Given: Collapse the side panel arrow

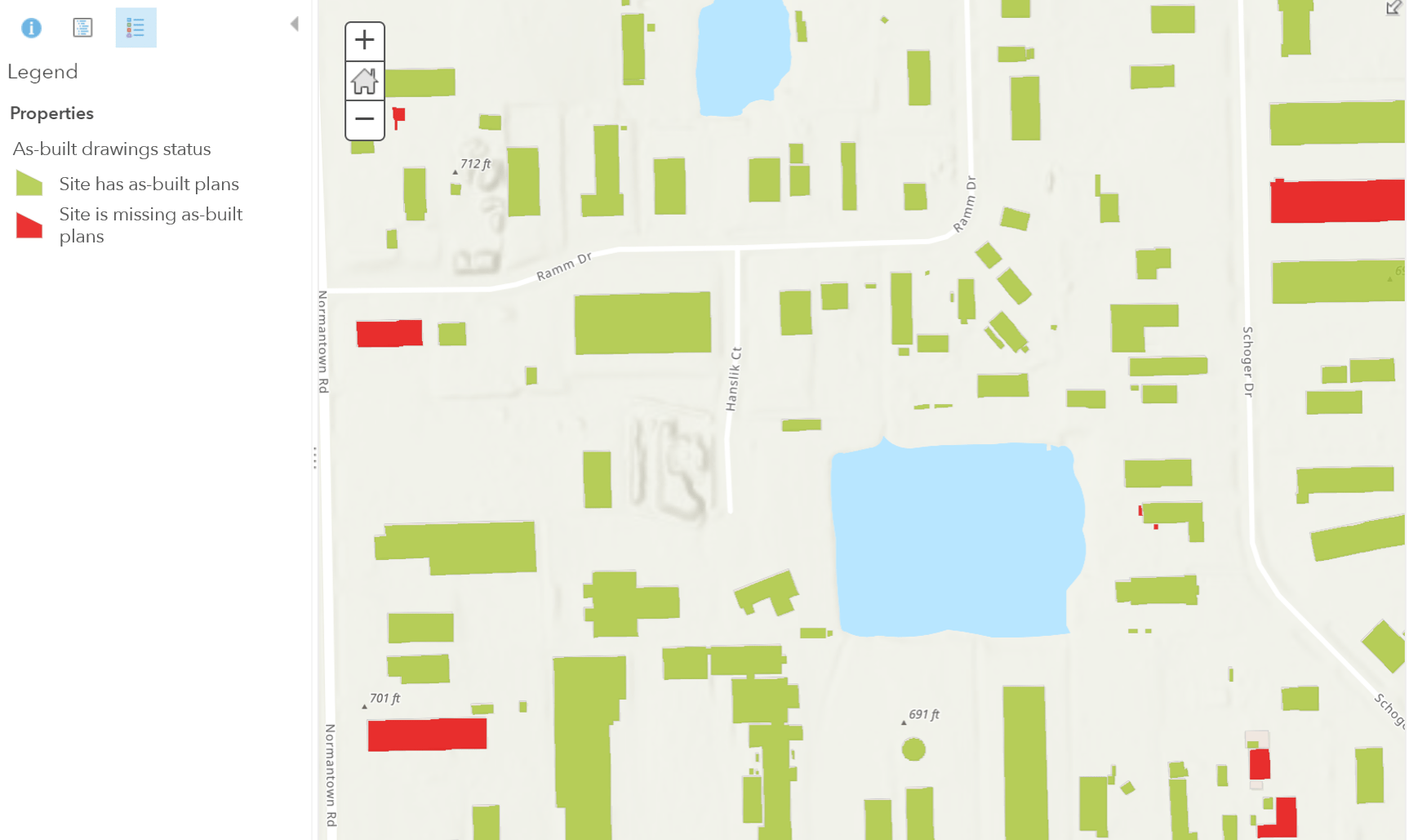Looking at the screenshot, I should pyautogui.click(x=295, y=24).
